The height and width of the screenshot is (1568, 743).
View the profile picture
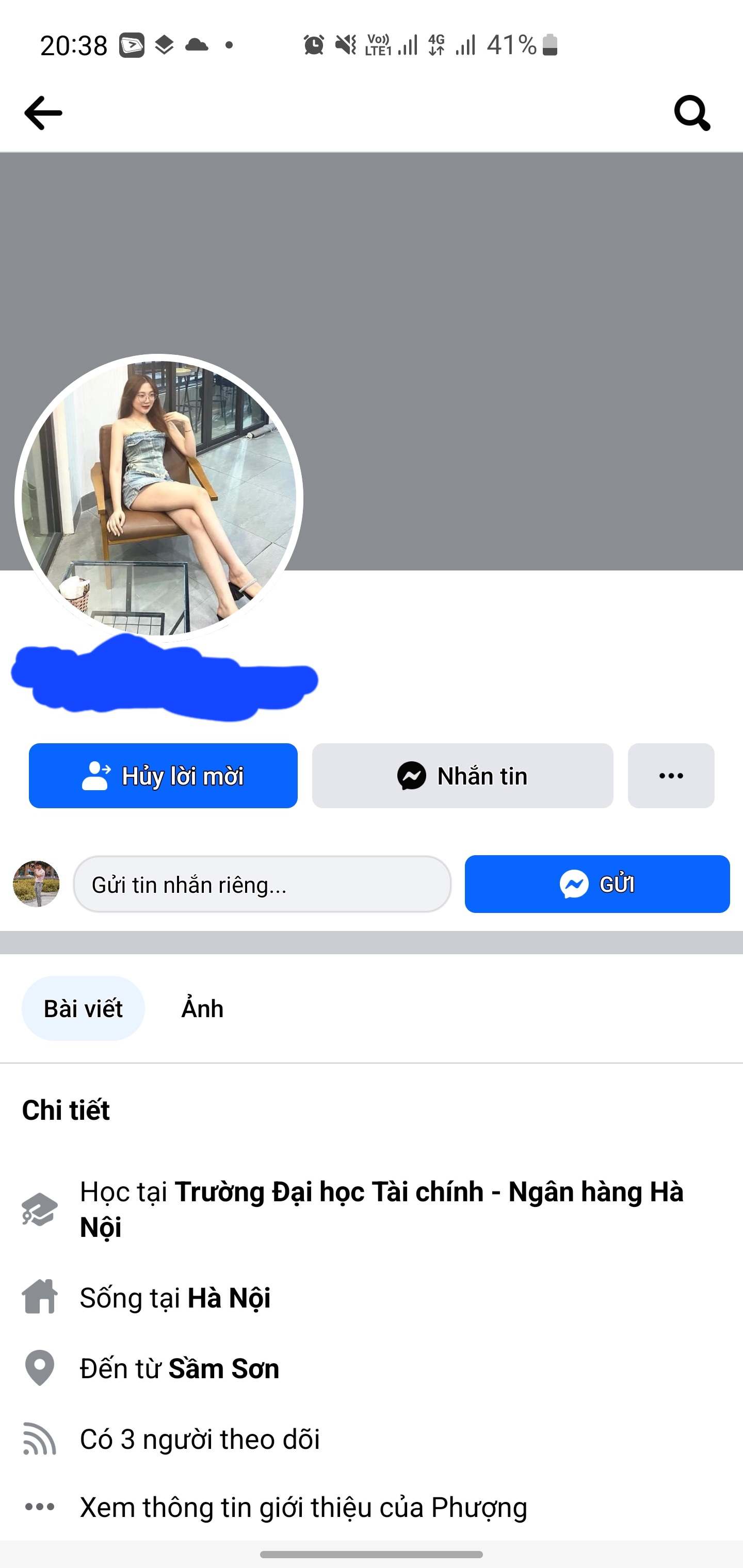coord(158,498)
